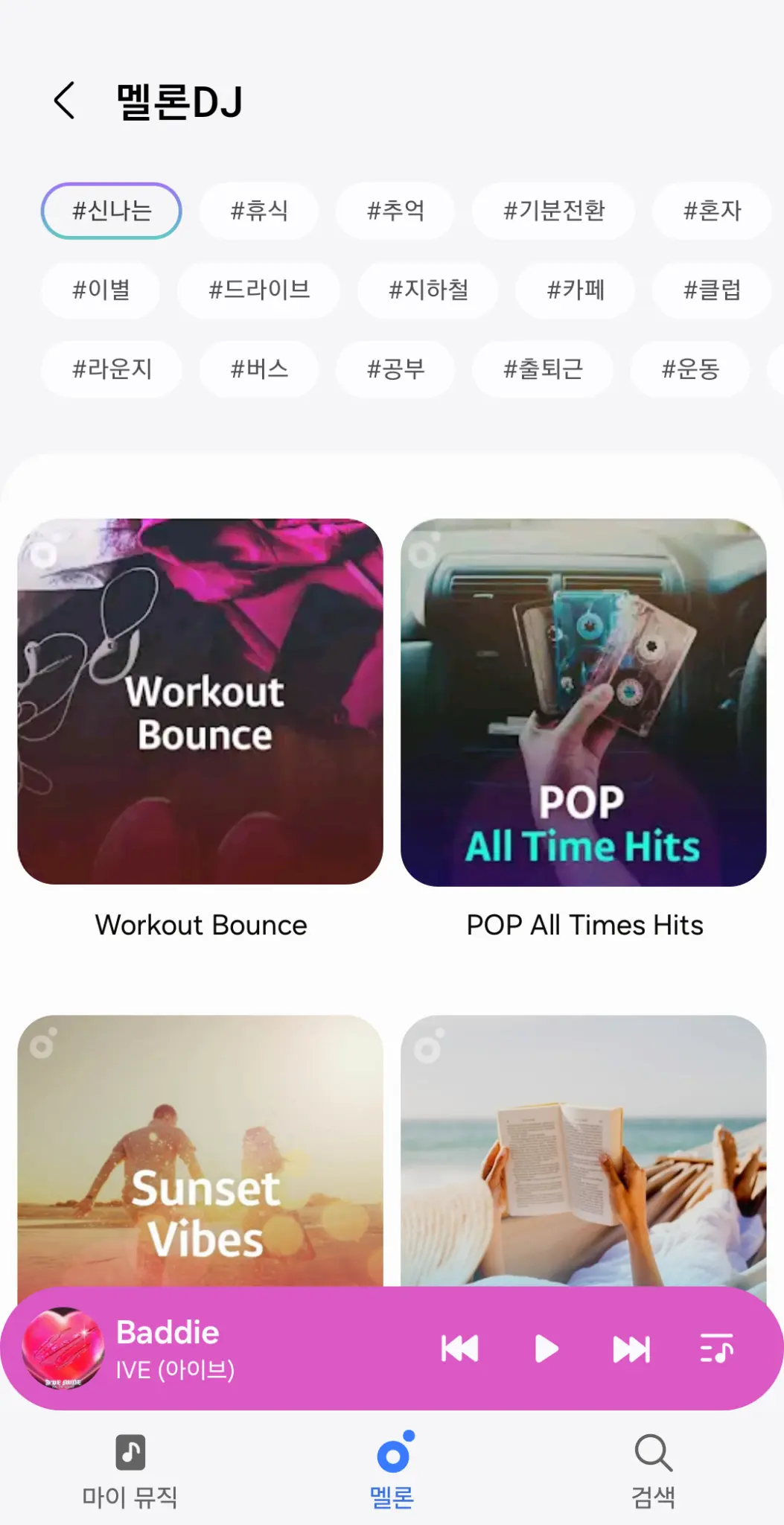Play the Baddie track
This screenshot has width=784, height=1525.
546,1349
